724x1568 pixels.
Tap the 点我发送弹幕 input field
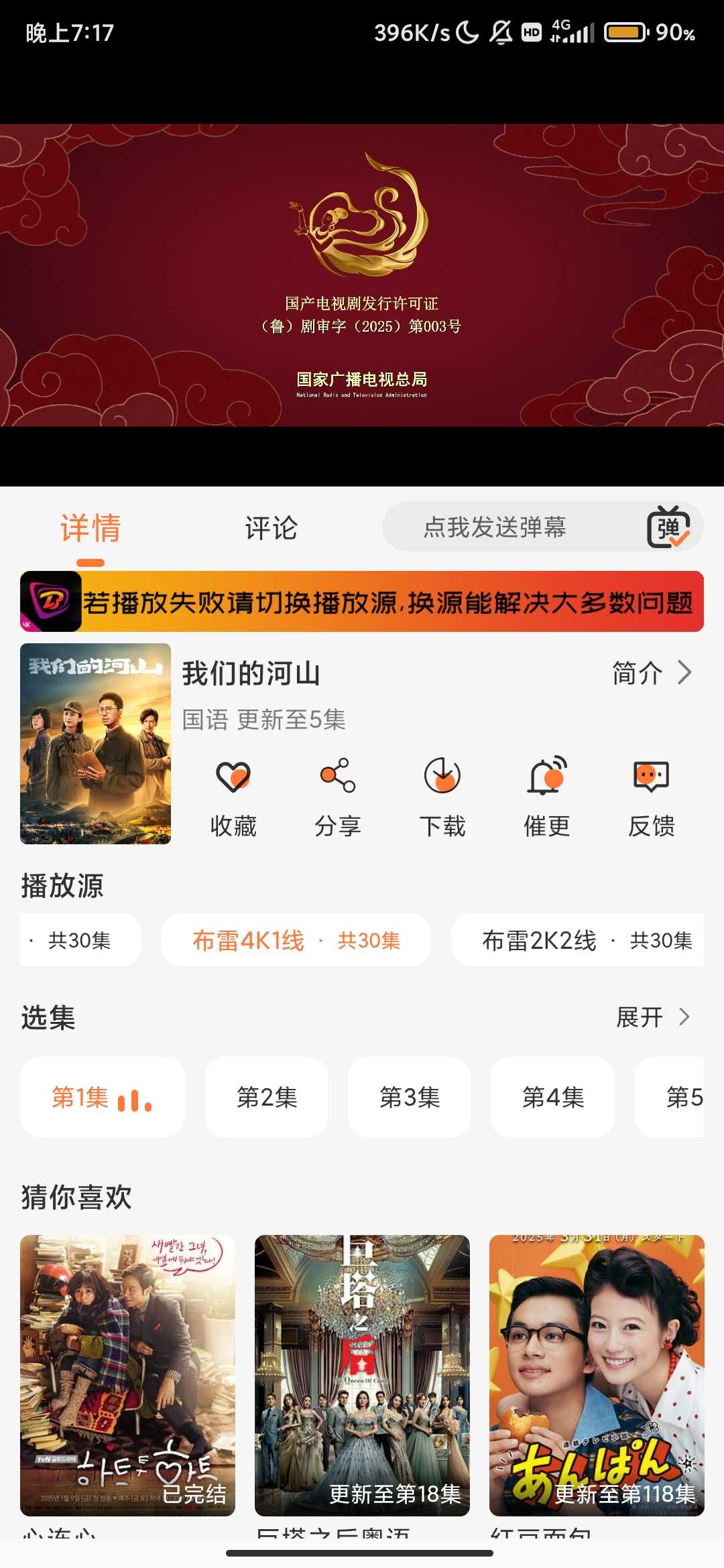click(495, 527)
